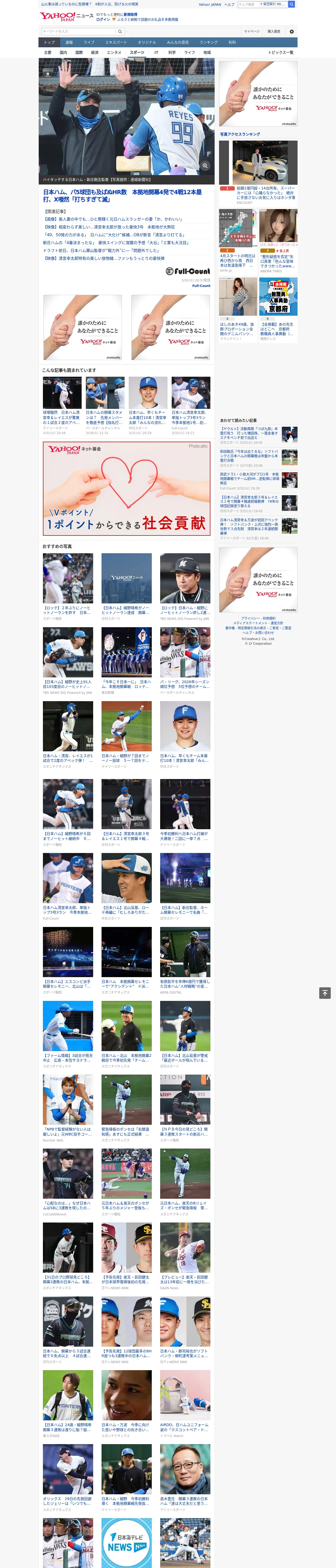Switch to the ランキング tab
The image size is (336, 1568).
point(209,43)
